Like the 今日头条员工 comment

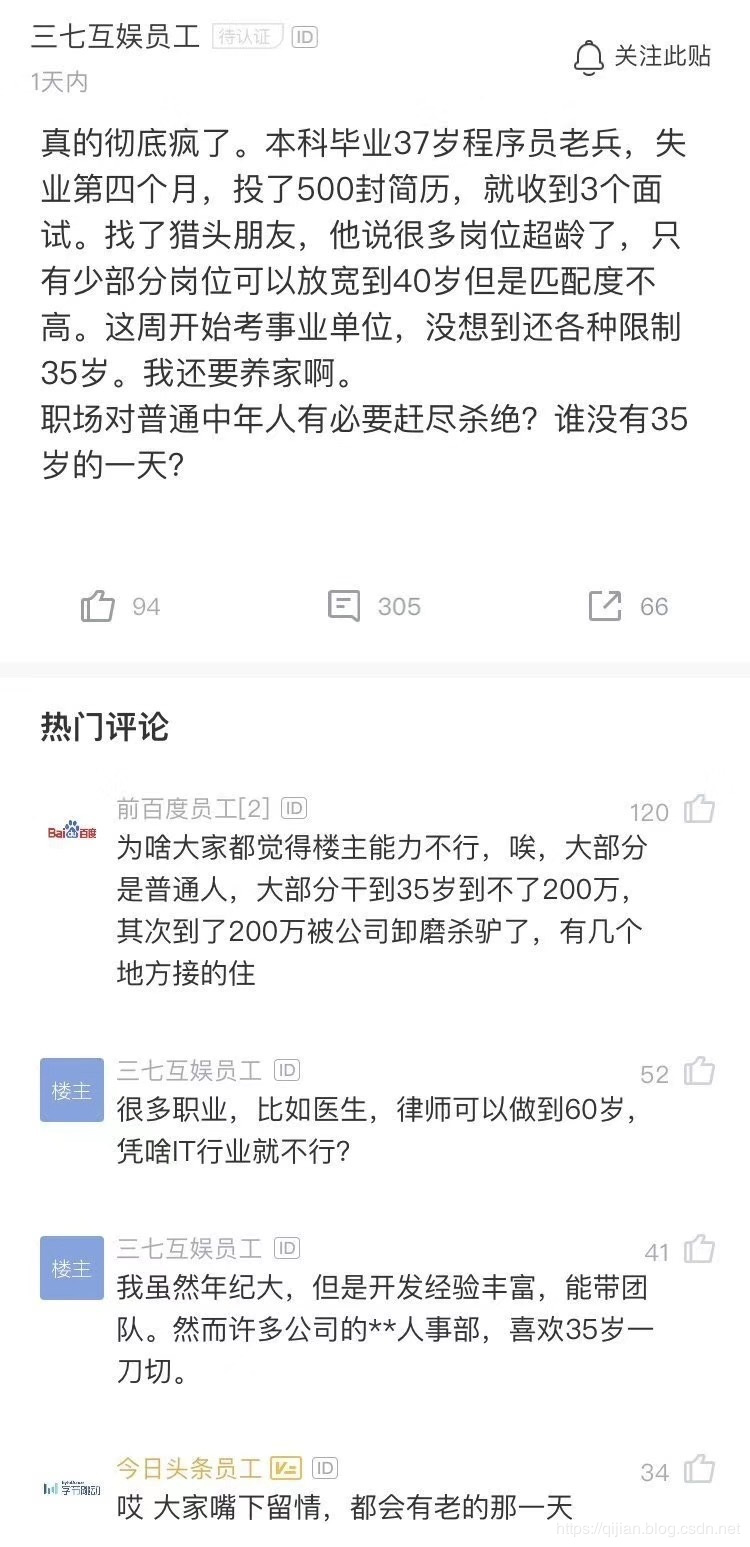tap(700, 1470)
